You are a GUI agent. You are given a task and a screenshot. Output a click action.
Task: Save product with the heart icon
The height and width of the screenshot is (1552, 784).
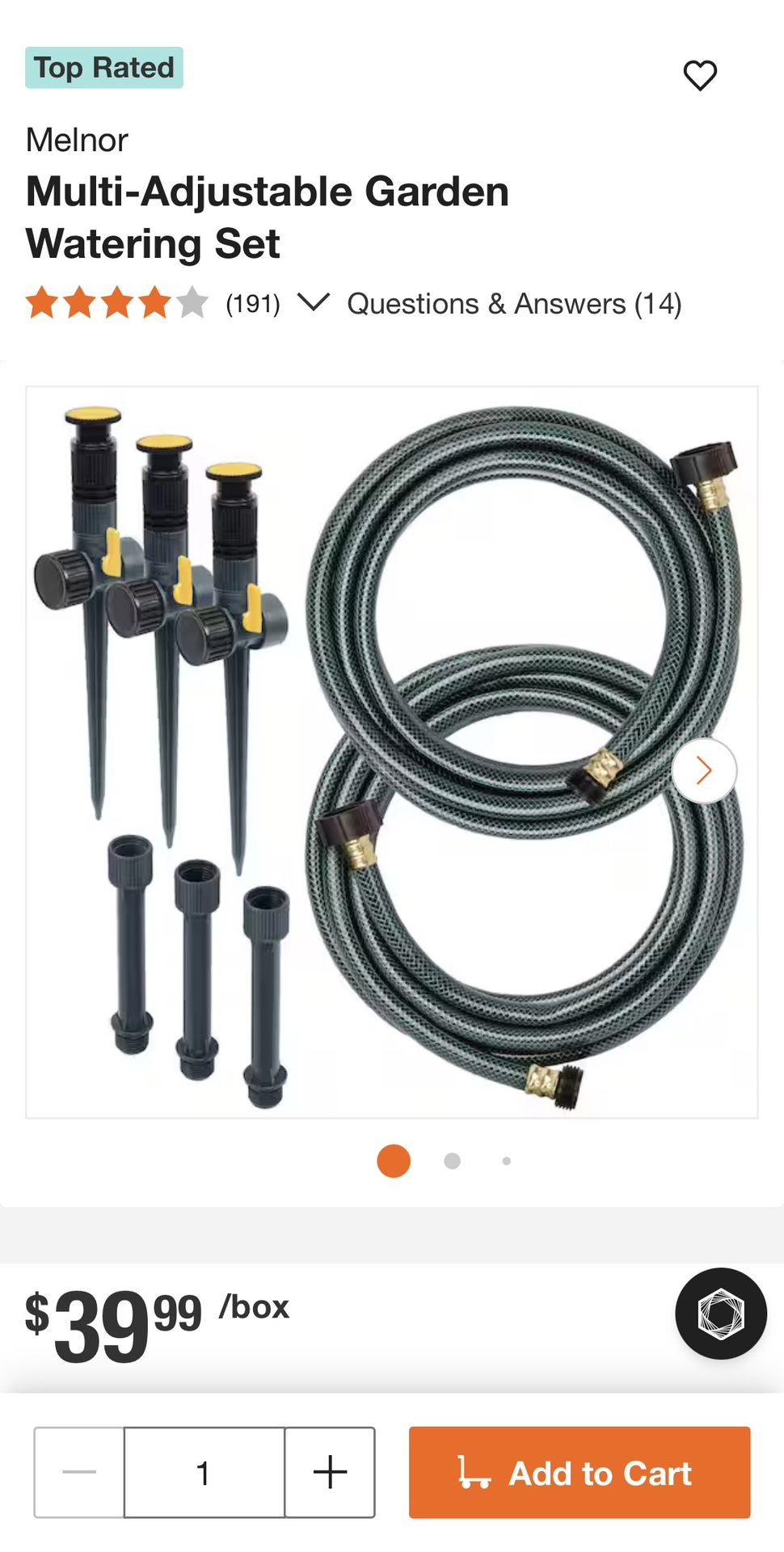pyautogui.click(x=700, y=76)
